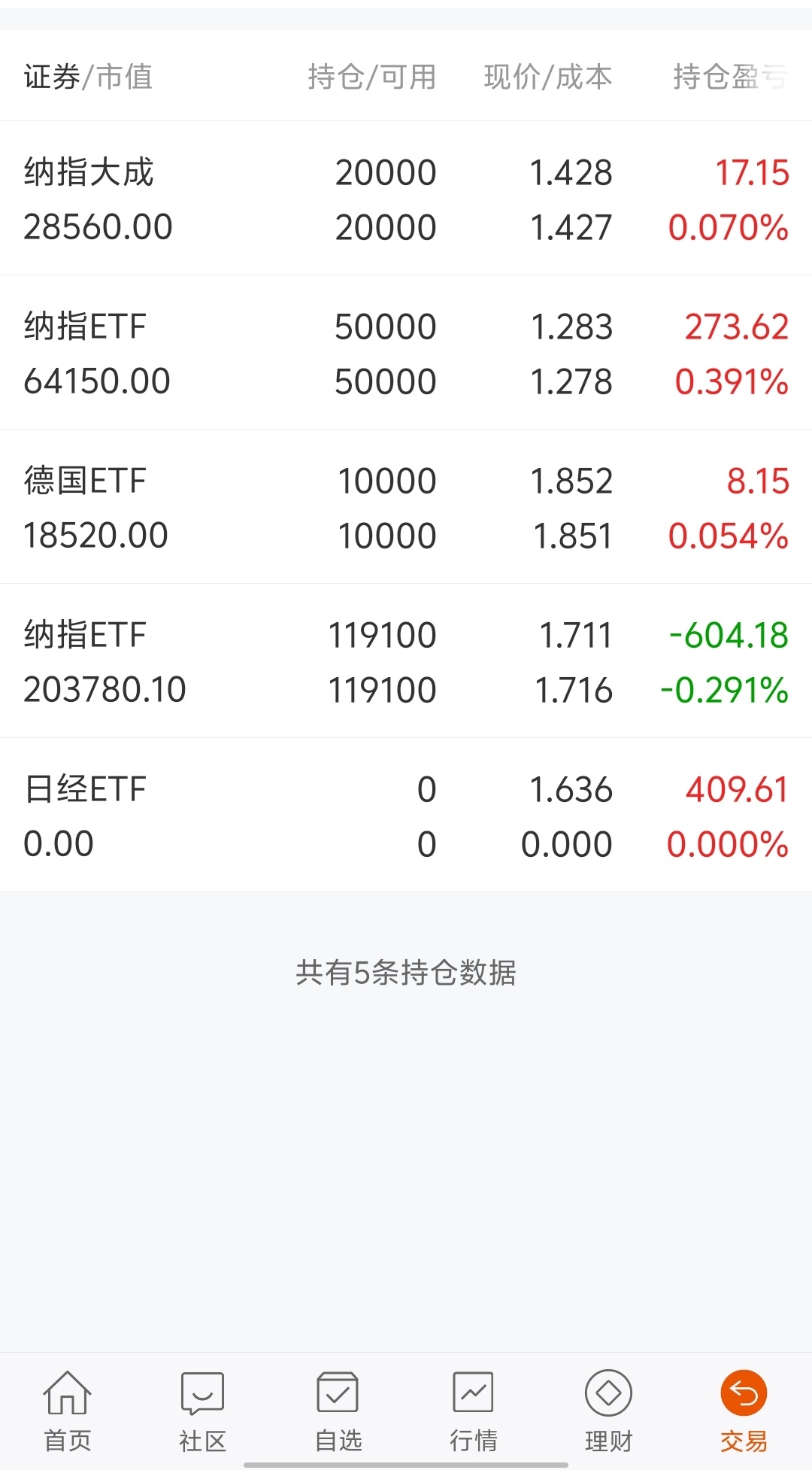Select the 交易 trading tab

[x=744, y=1411]
